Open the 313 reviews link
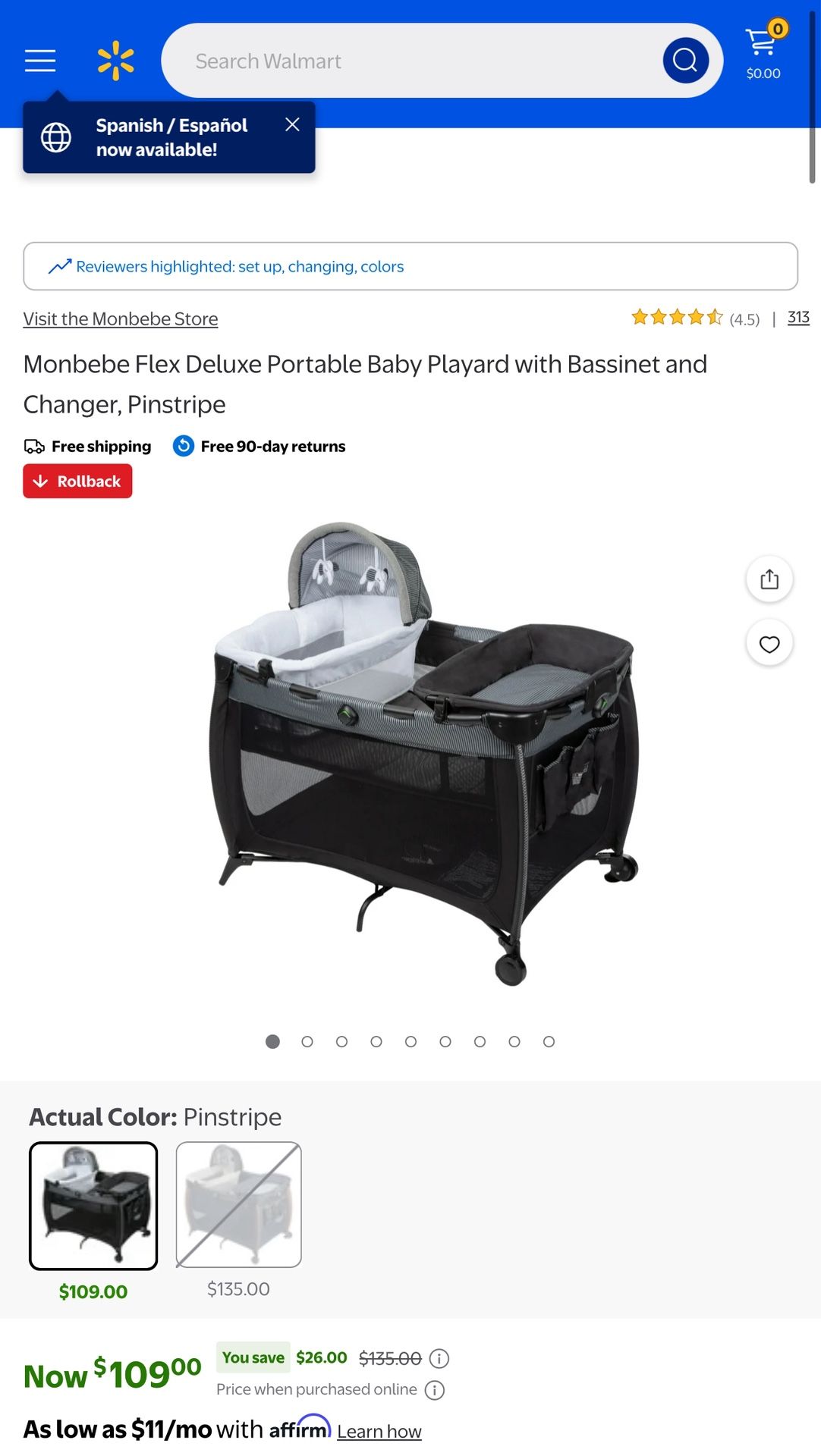Screen dimensions: 821x1456 (798, 318)
